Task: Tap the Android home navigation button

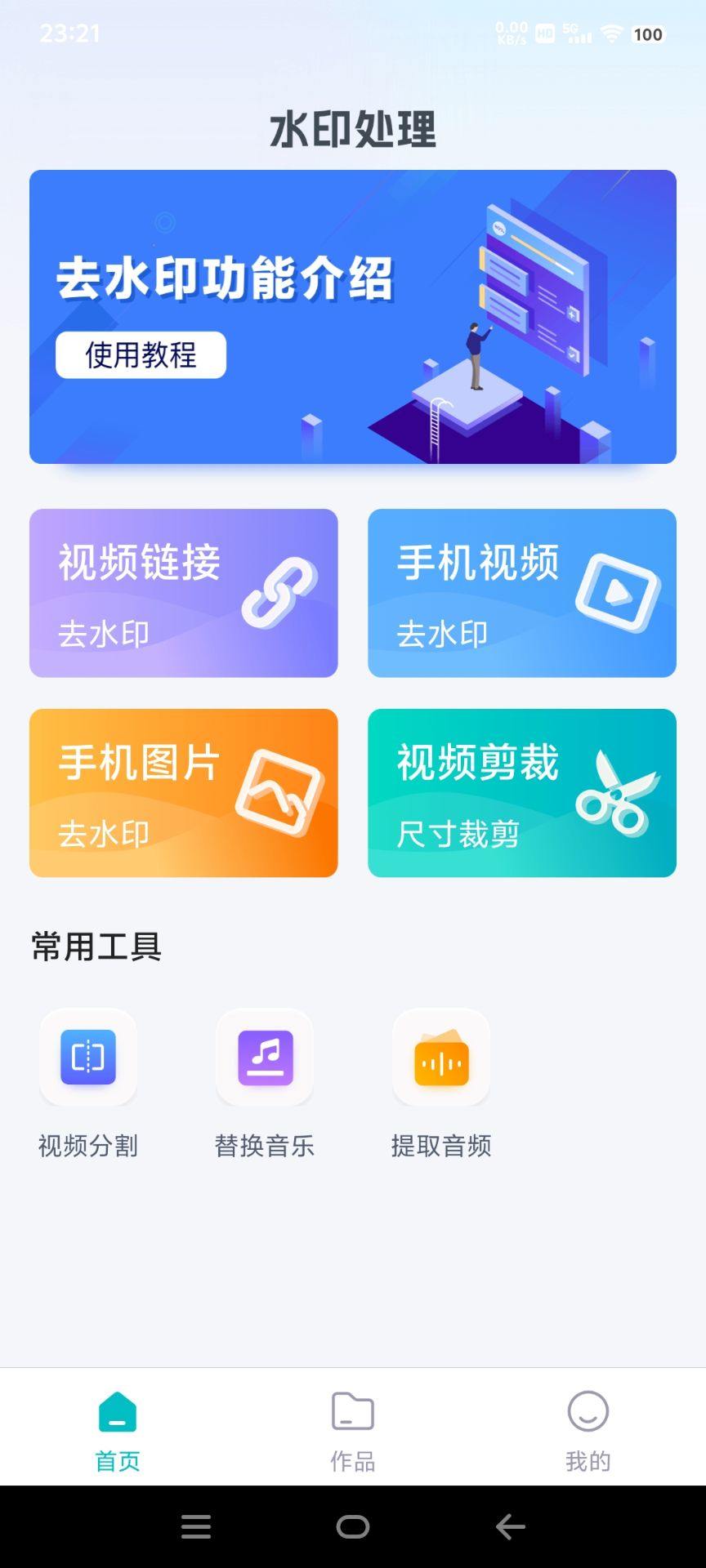Action: 351,1527
